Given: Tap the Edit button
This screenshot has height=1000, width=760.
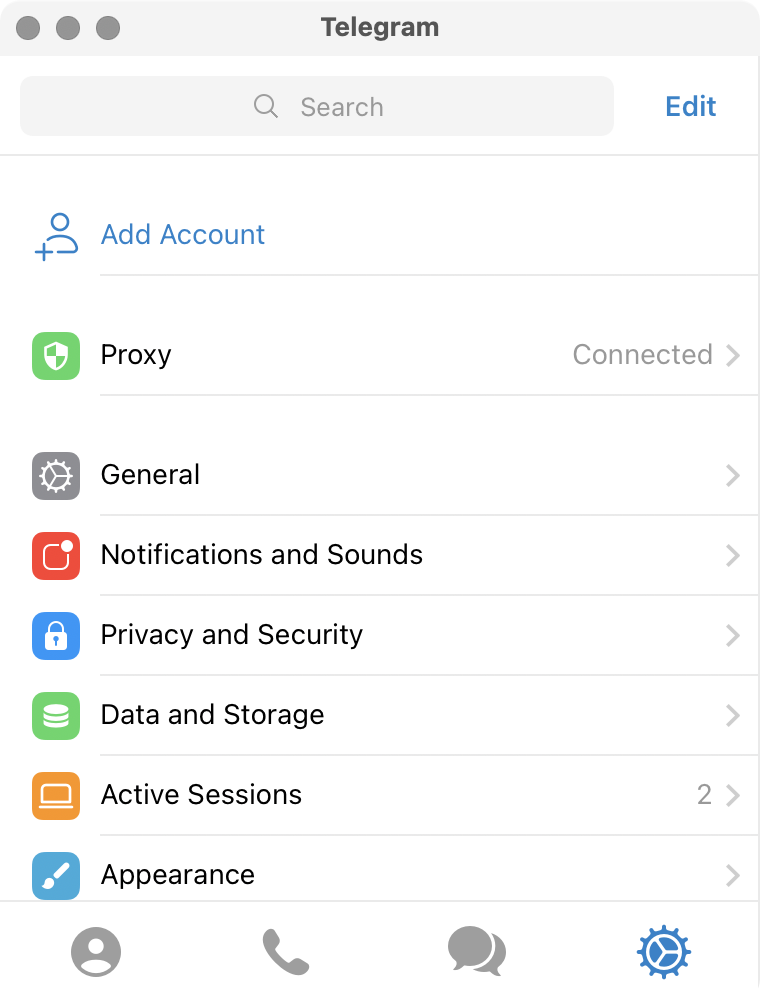Looking at the screenshot, I should pyautogui.click(x=690, y=106).
